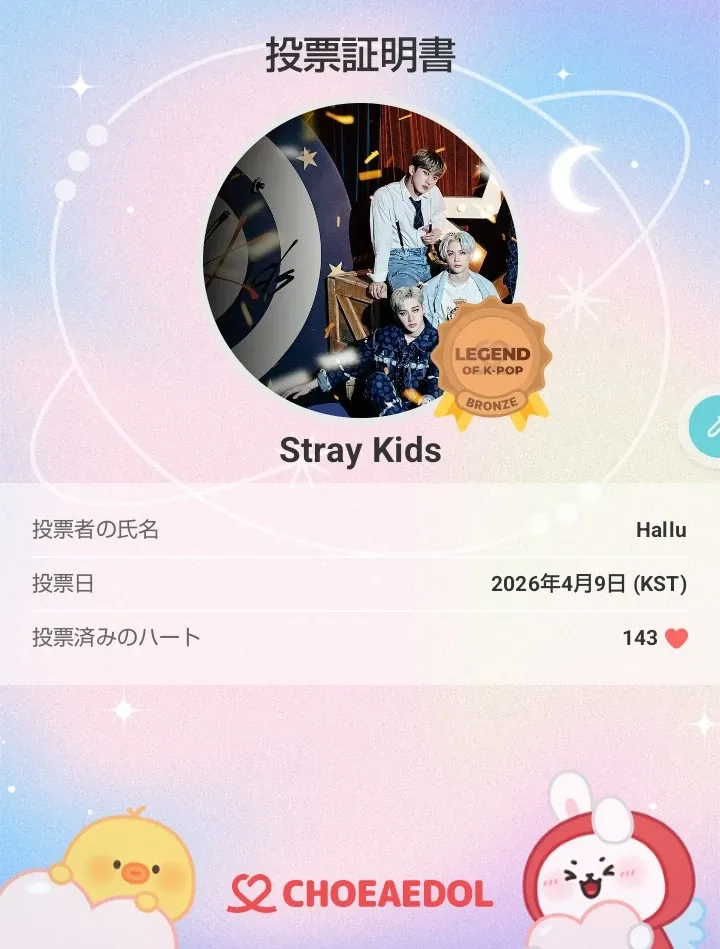Select the Stray Kids artist name
Viewport: 720px width, 949px height.
click(359, 450)
